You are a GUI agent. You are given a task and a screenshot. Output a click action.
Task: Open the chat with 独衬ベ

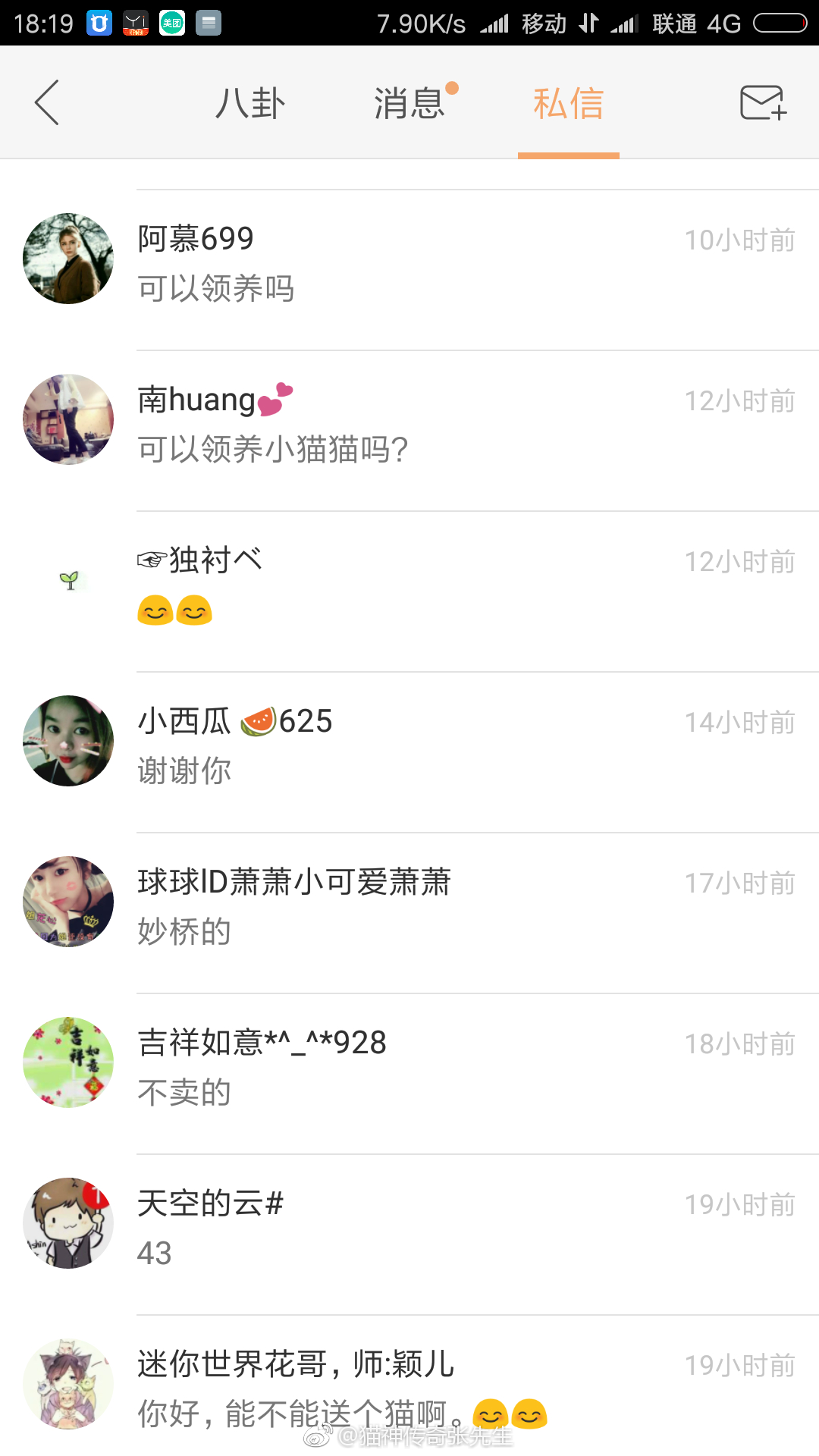409,585
